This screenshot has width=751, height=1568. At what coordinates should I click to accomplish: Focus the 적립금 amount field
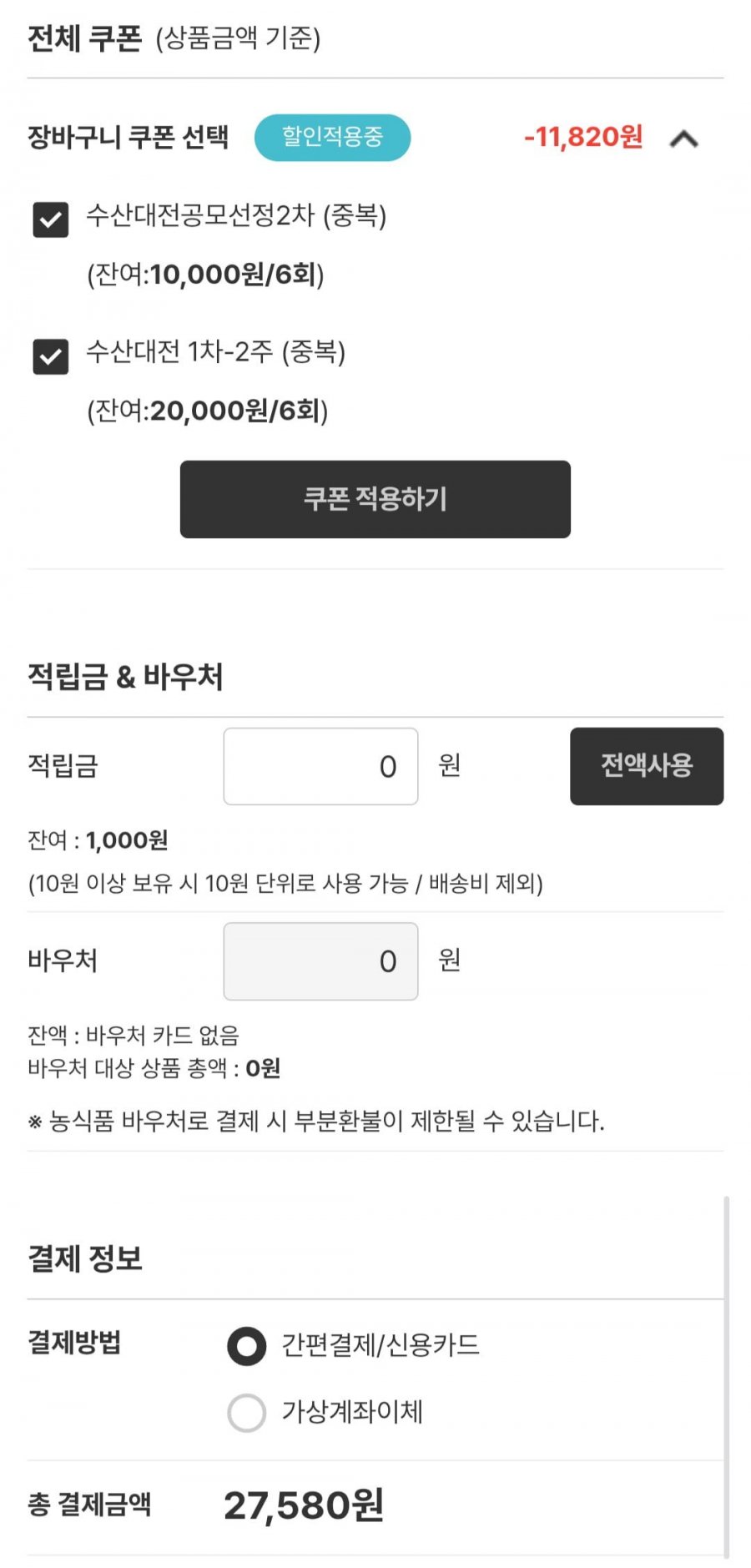(320, 766)
